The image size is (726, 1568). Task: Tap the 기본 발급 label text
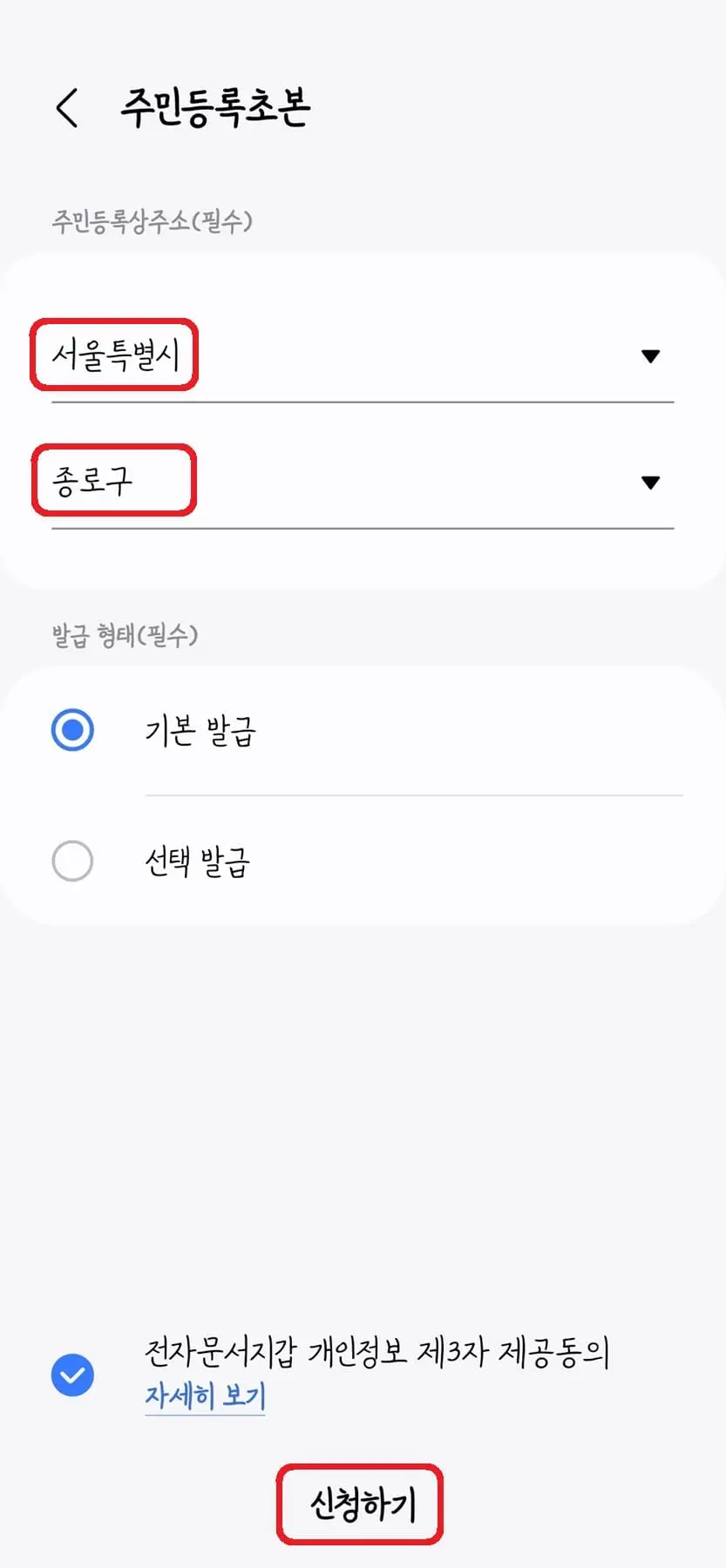coord(200,732)
